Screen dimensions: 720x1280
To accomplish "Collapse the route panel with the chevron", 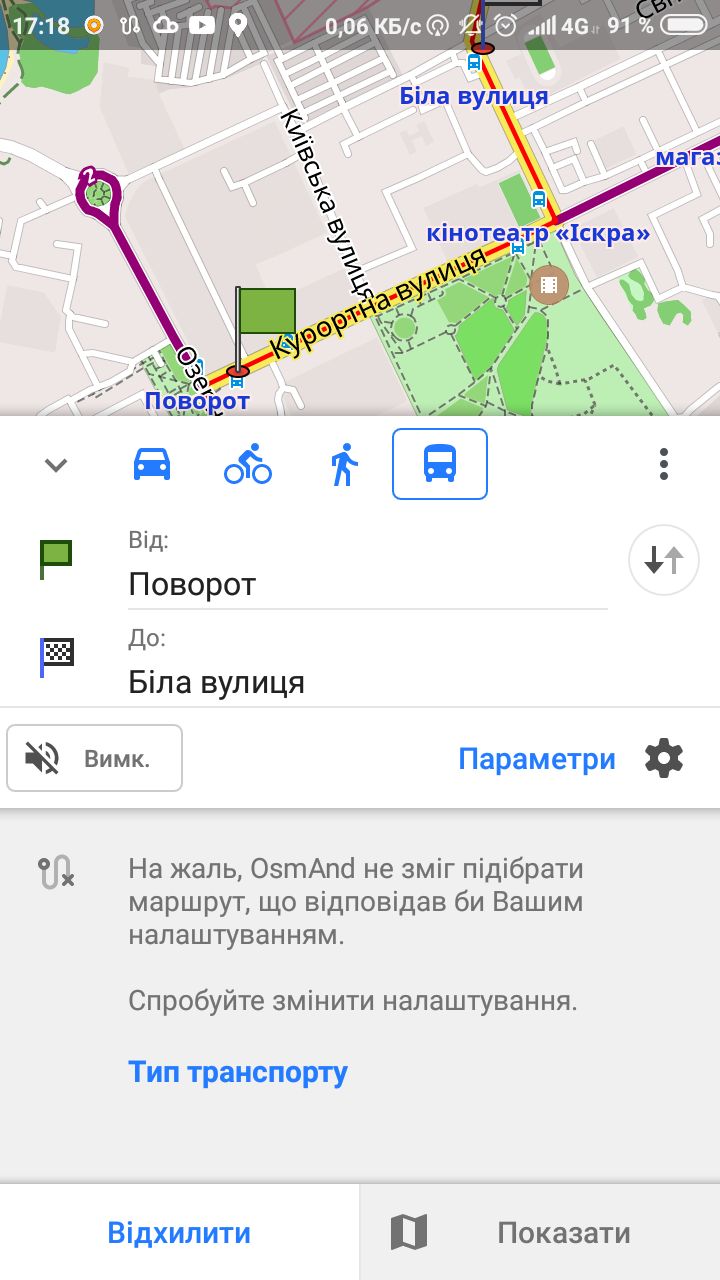I will point(56,464).
